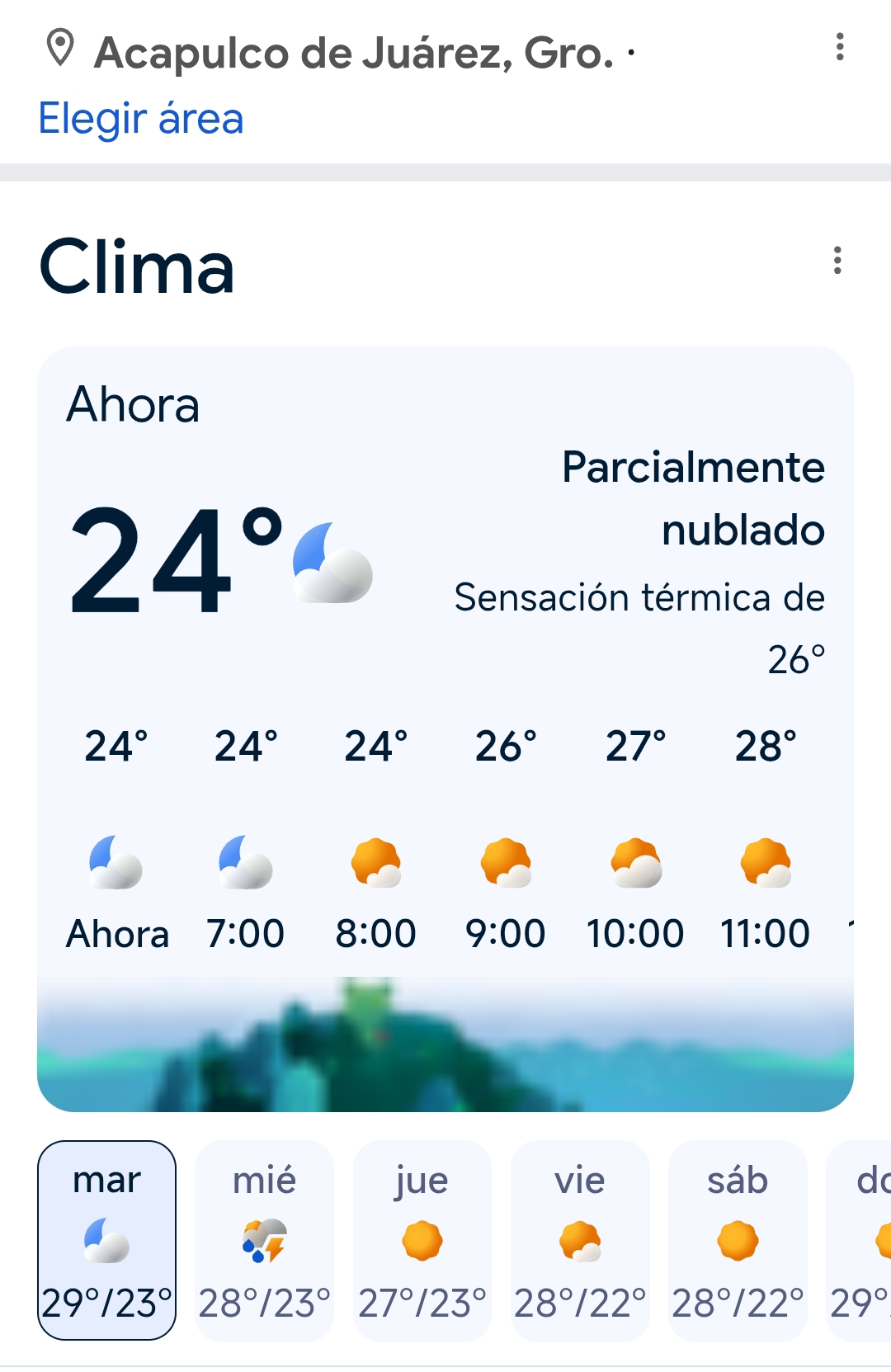Show the jue daily forecast
The height and width of the screenshot is (1372, 891).
(x=422, y=1240)
